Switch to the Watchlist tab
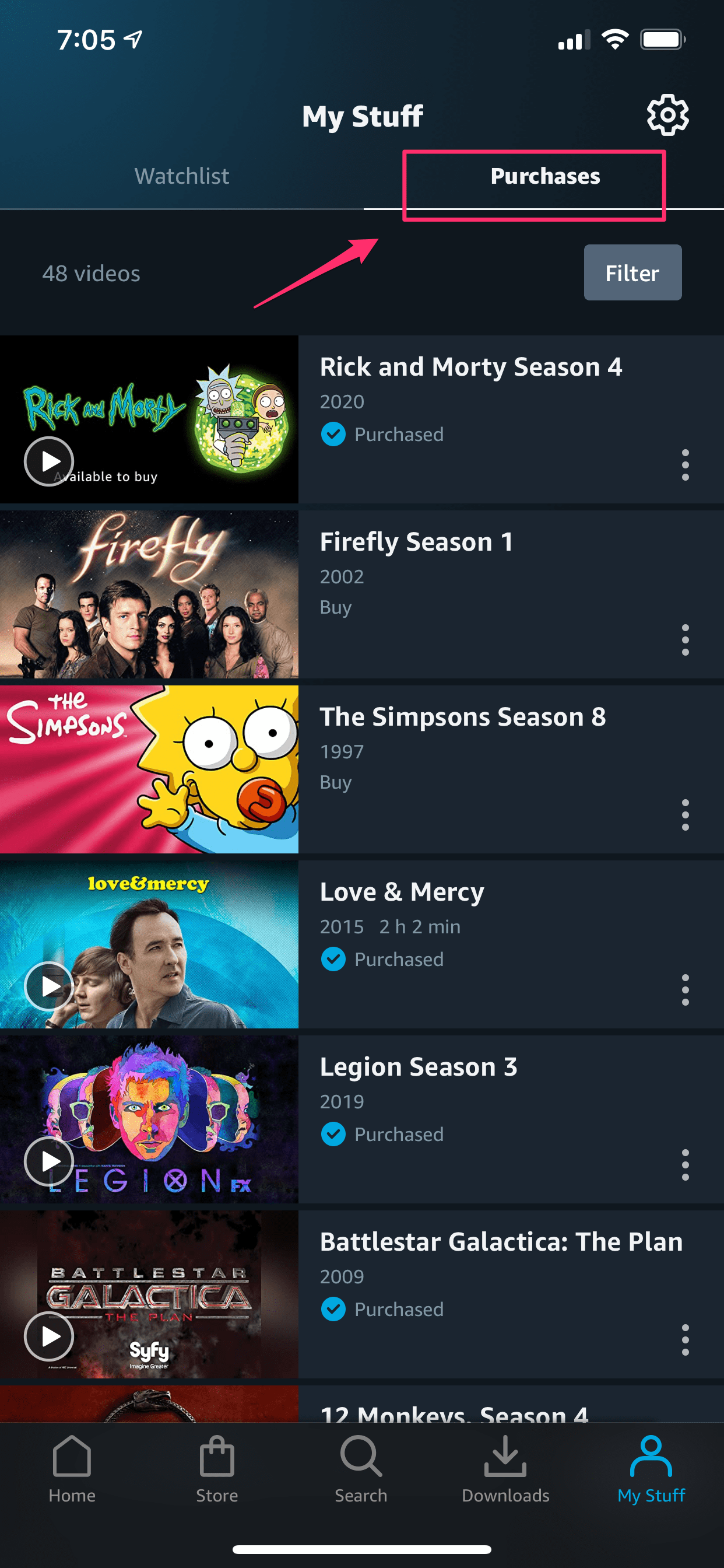Screen dimensions: 724x1568 pos(181,176)
